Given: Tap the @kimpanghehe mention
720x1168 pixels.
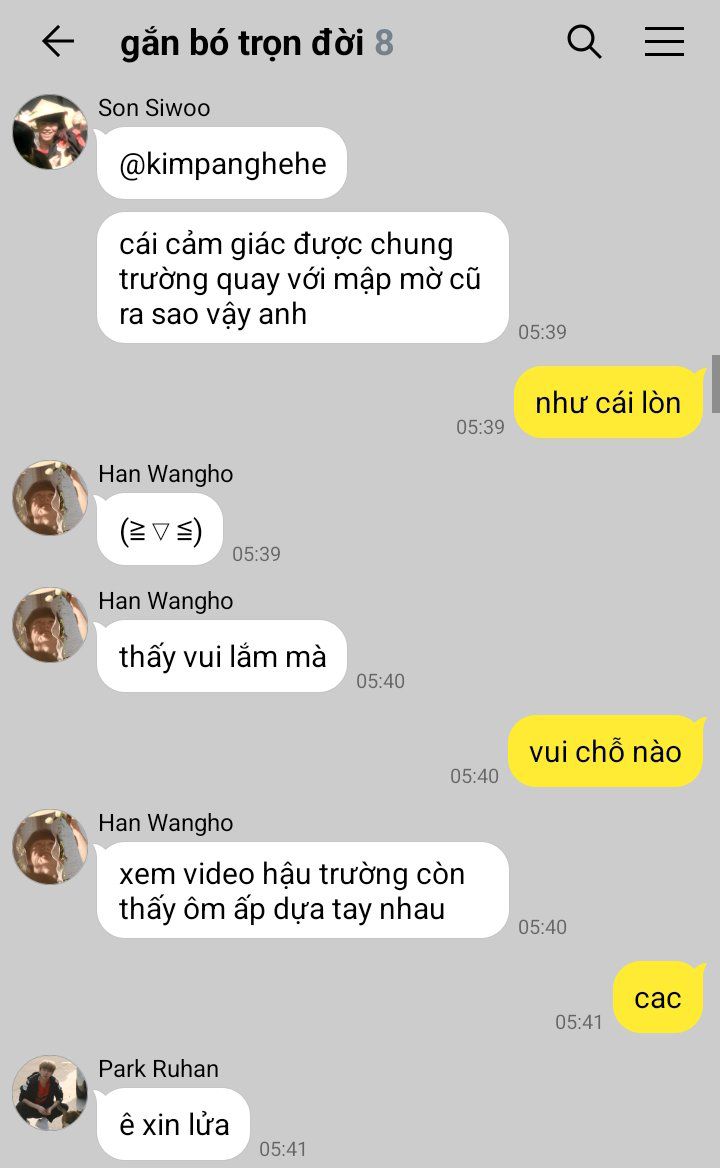Looking at the screenshot, I should coord(222,164).
